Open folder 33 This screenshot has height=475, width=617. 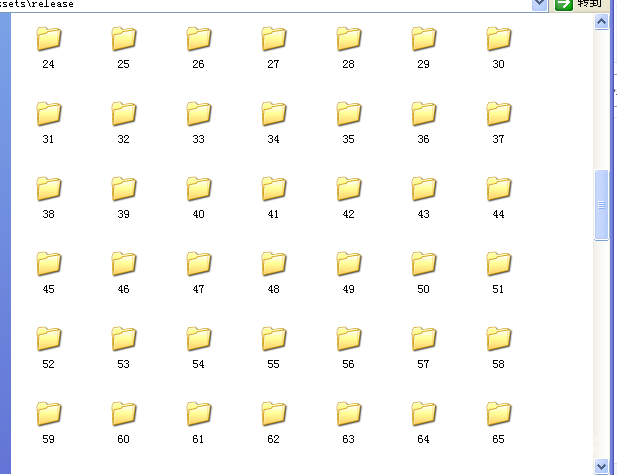point(198,115)
